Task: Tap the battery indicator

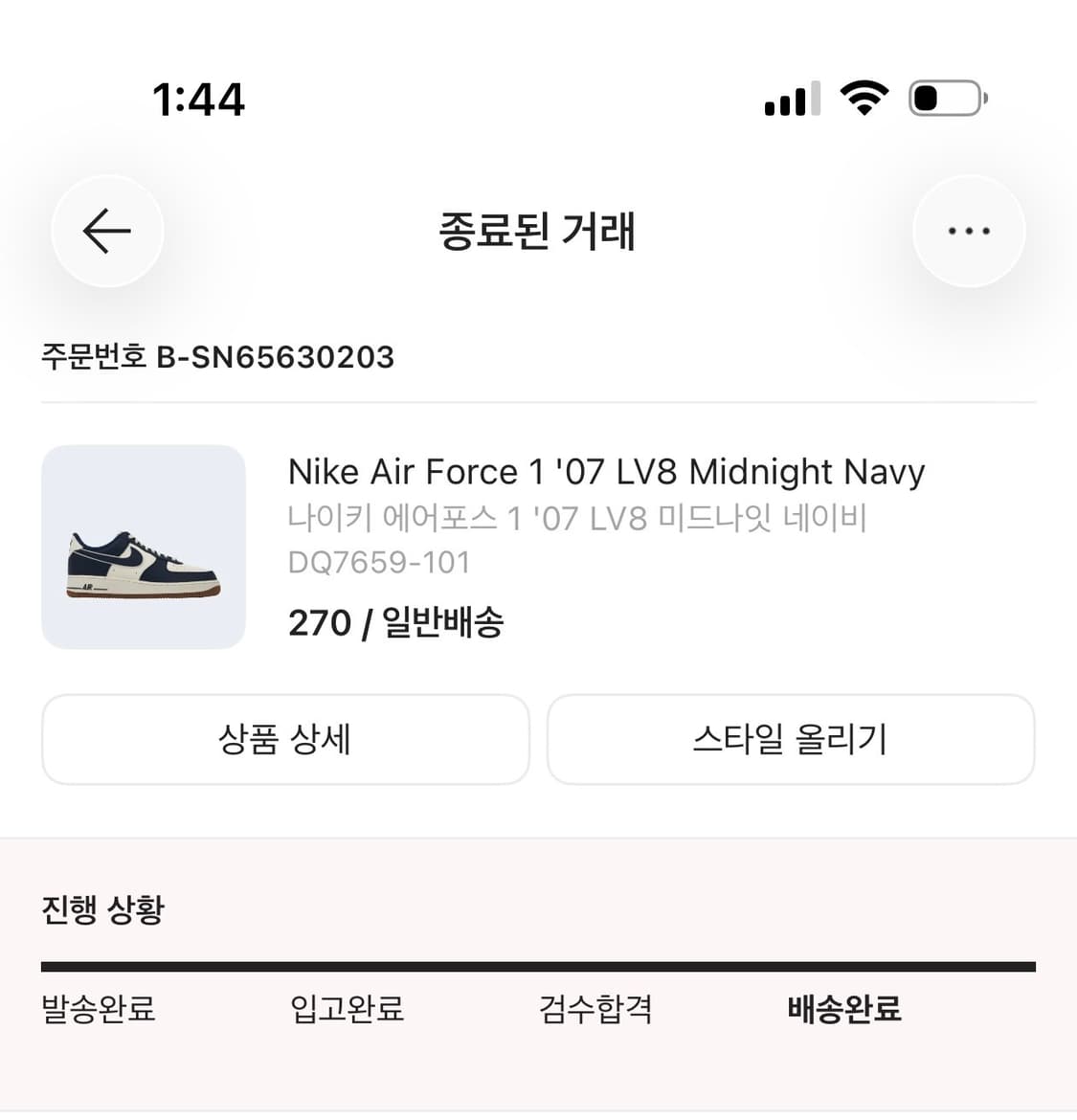Action: (x=946, y=97)
